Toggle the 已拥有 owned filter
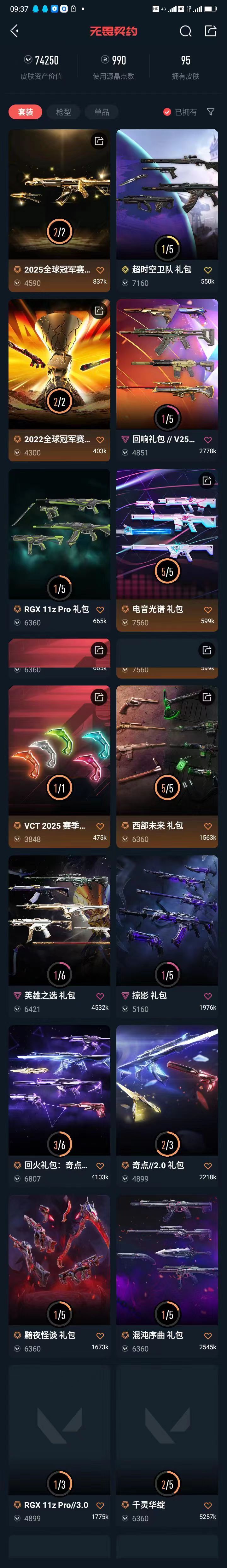This screenshot has height=1568, width=227. (180, 112)
